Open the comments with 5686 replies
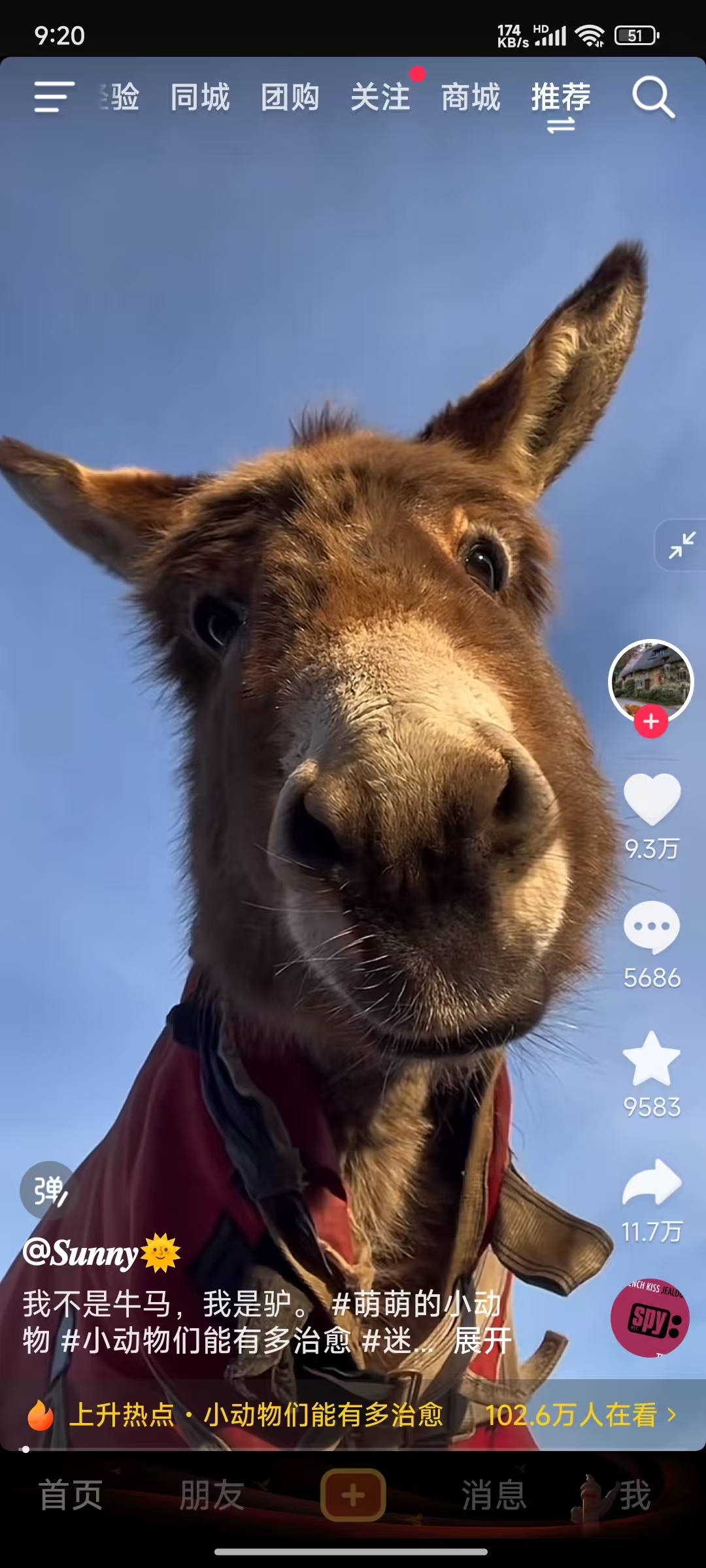Screen dimensions: 706x1568 652,928
